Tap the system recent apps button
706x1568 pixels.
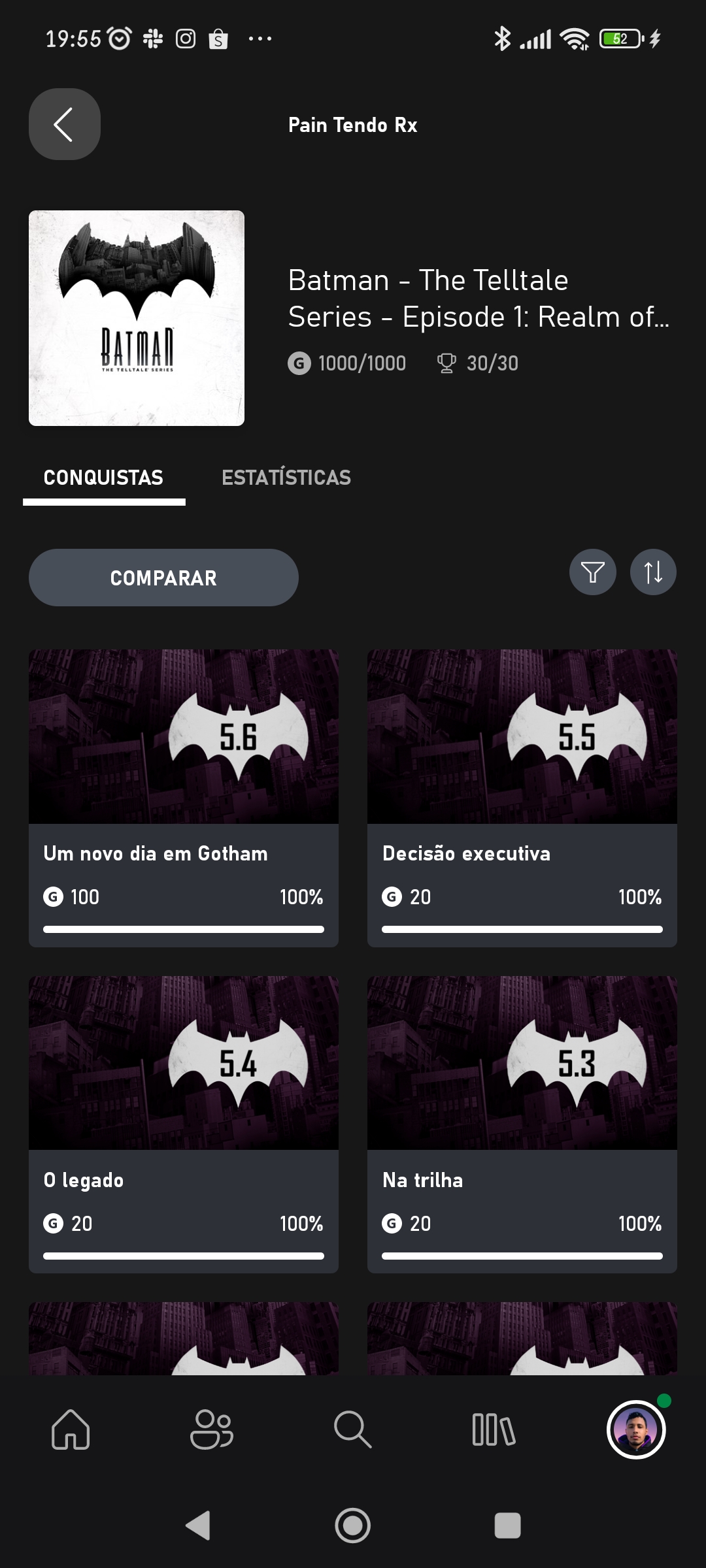click(507, 1526)
